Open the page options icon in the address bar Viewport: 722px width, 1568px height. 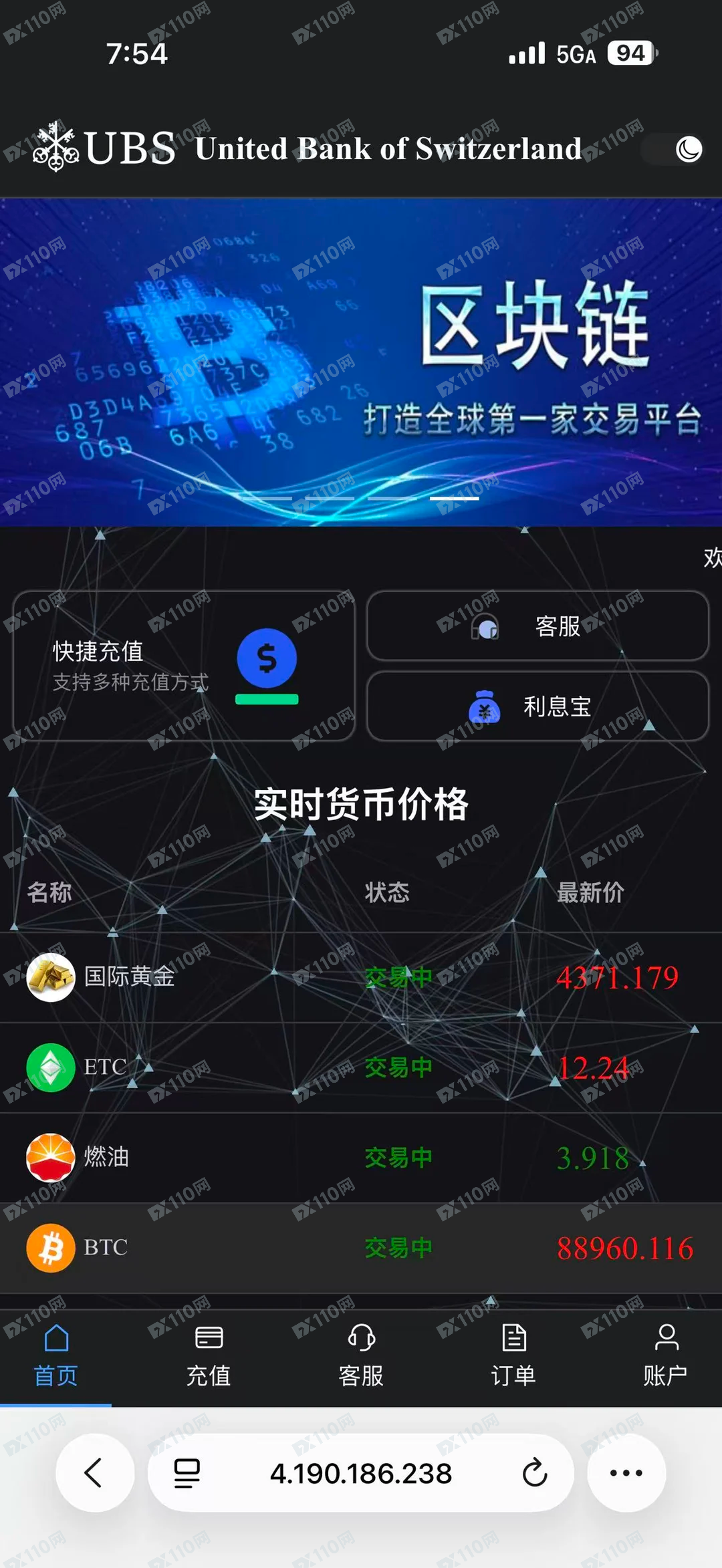pyautogui.click(x=187, y=1473)
